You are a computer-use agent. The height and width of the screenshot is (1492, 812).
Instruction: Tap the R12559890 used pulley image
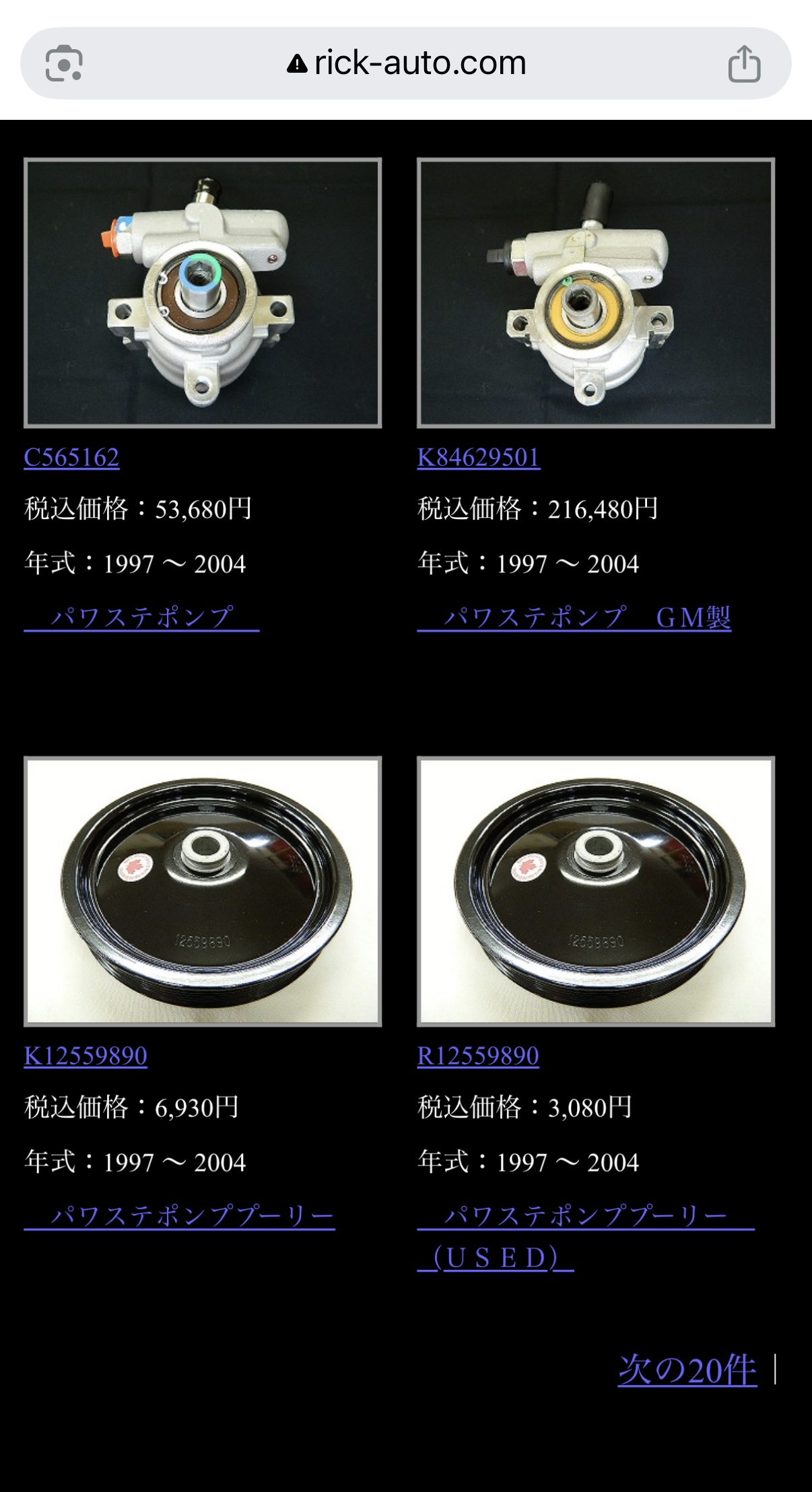click(x=596, y=891)
